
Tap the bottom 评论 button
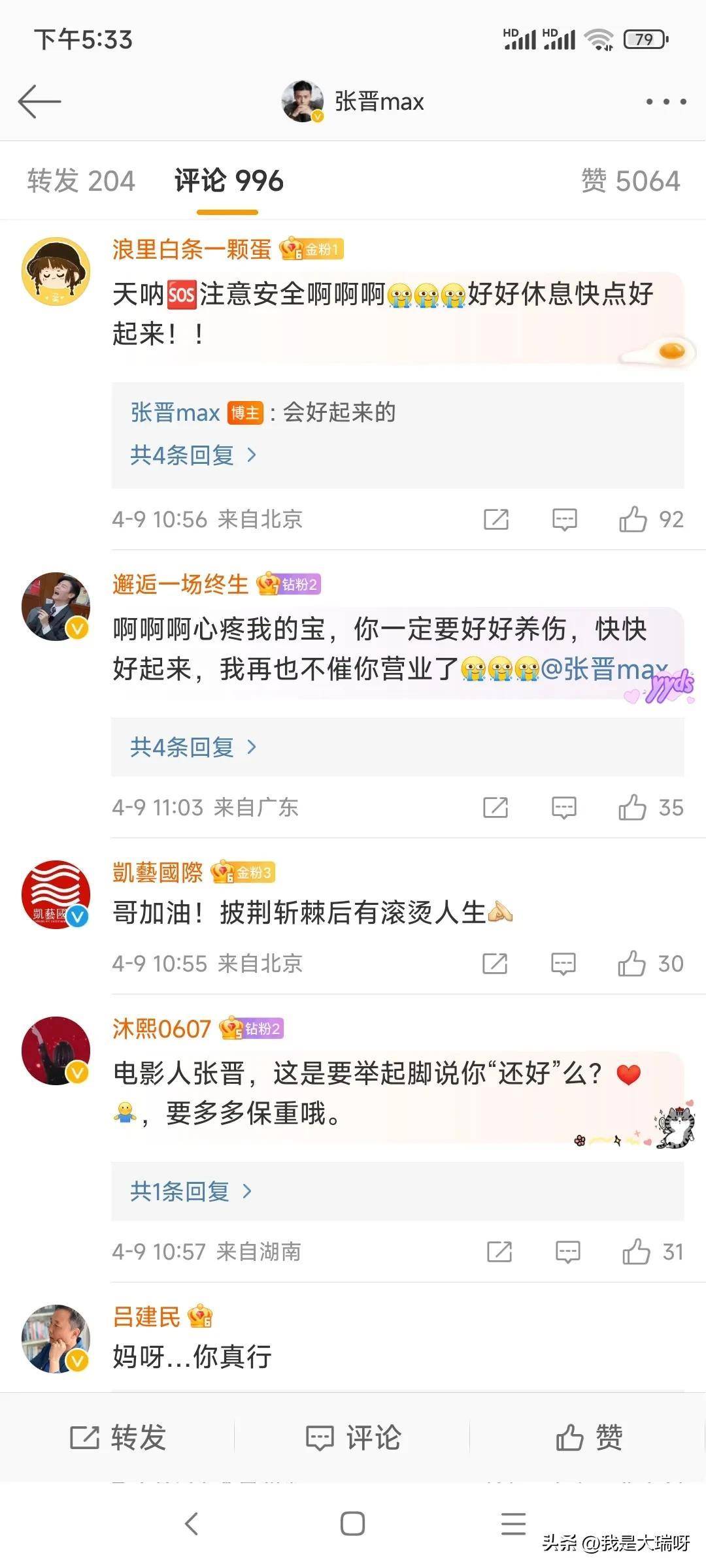353,1437
